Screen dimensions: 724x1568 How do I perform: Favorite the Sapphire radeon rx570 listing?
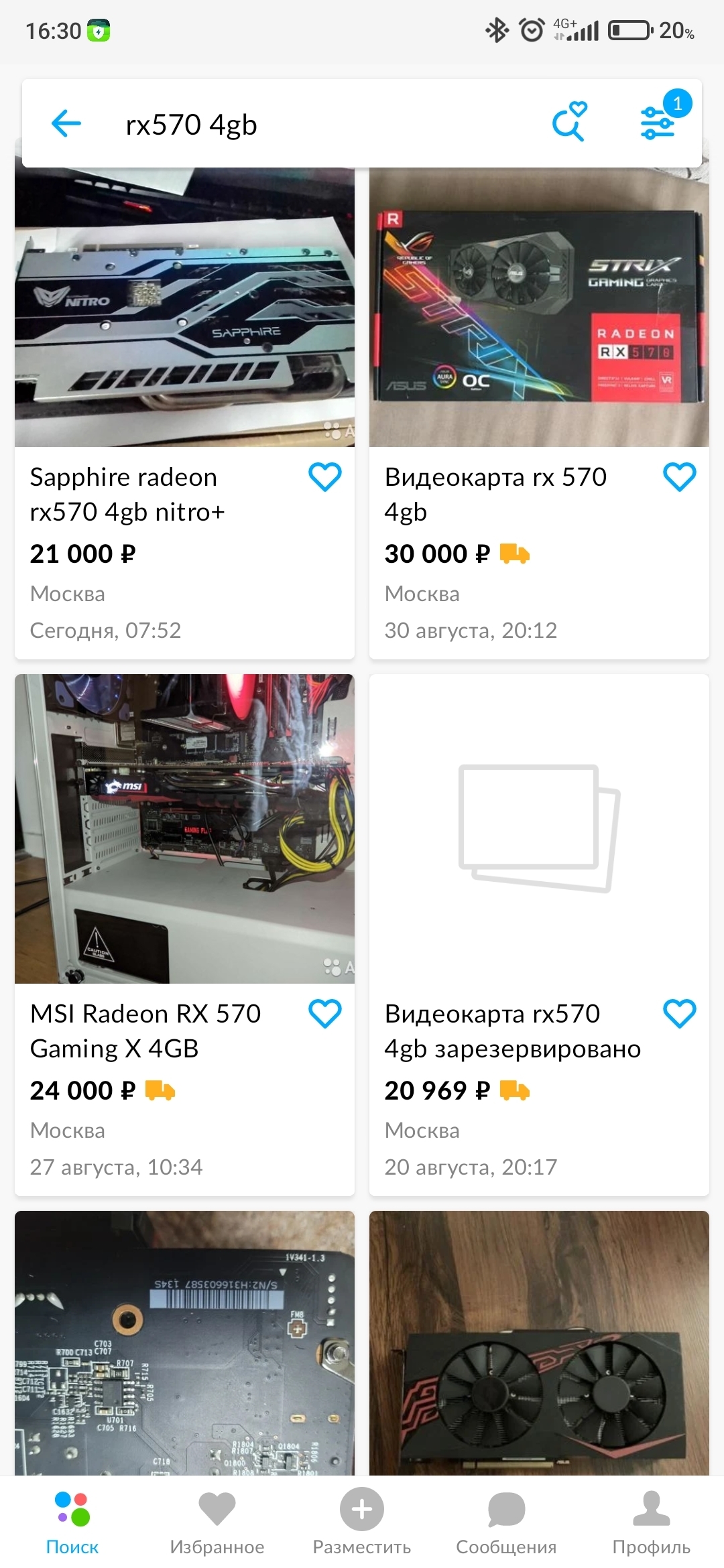pos(325,477)
